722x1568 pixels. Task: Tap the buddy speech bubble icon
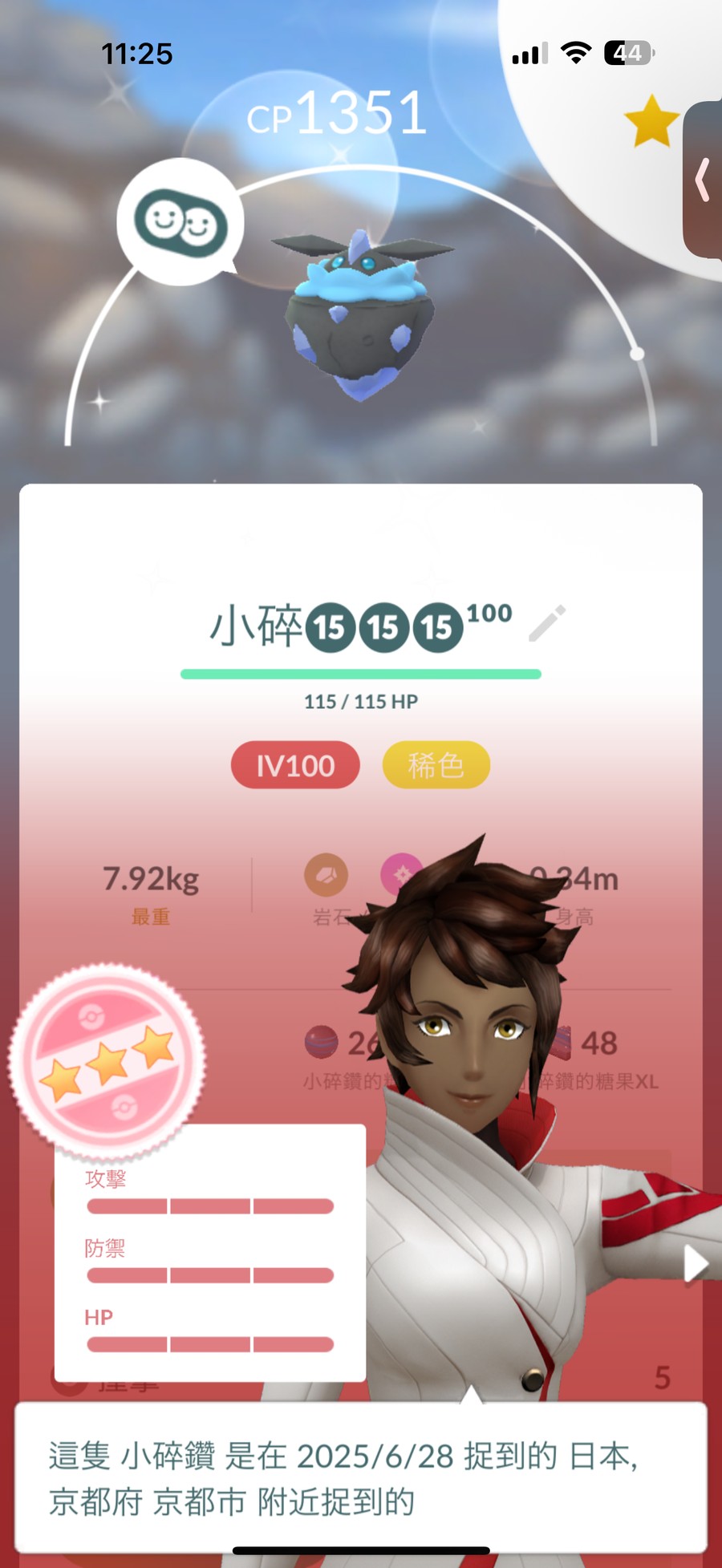pyautogui.click(x=180, y=222)
